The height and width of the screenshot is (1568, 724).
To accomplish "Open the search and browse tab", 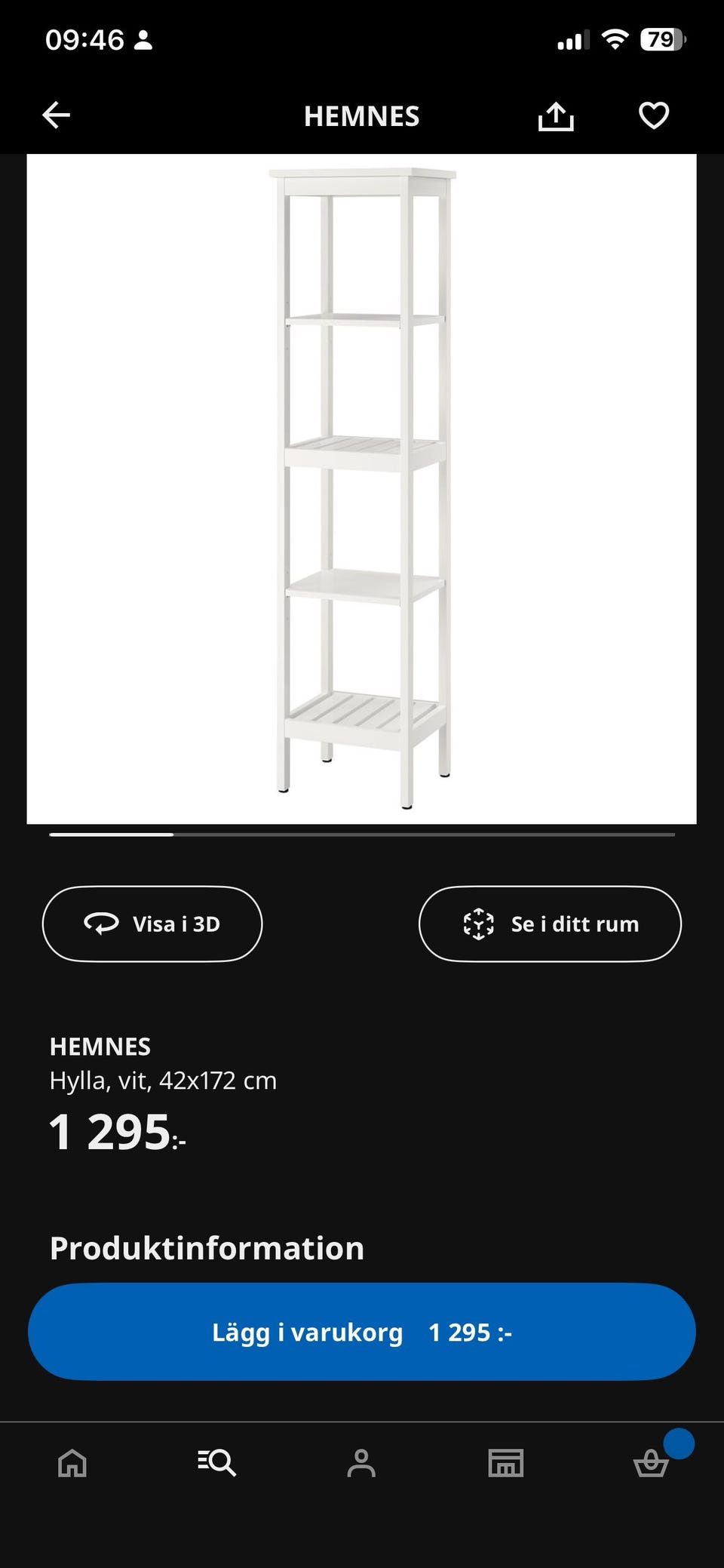I will [x=217, y=1463].
